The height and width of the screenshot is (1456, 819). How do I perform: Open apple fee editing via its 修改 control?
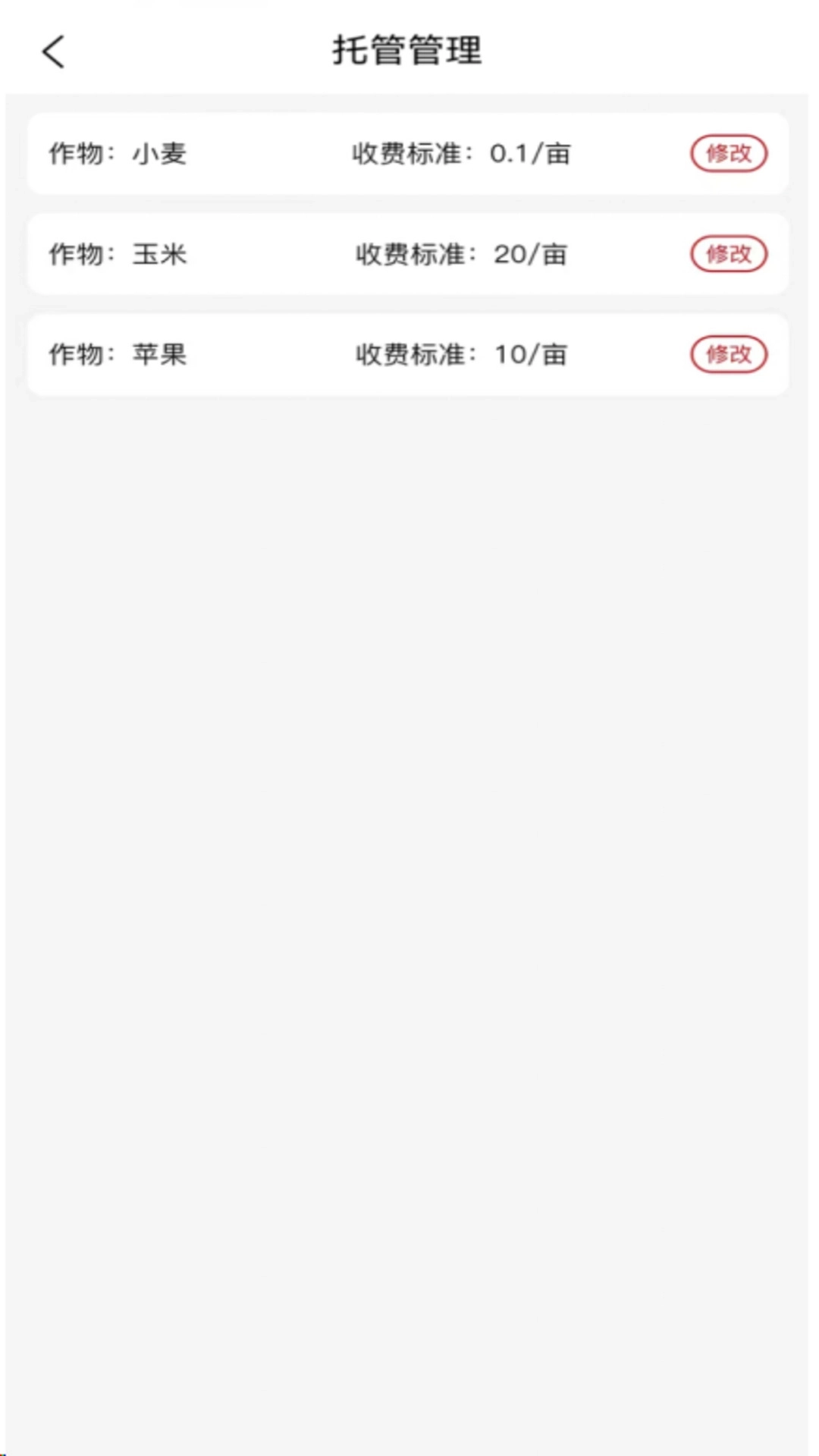coord(727,353)
